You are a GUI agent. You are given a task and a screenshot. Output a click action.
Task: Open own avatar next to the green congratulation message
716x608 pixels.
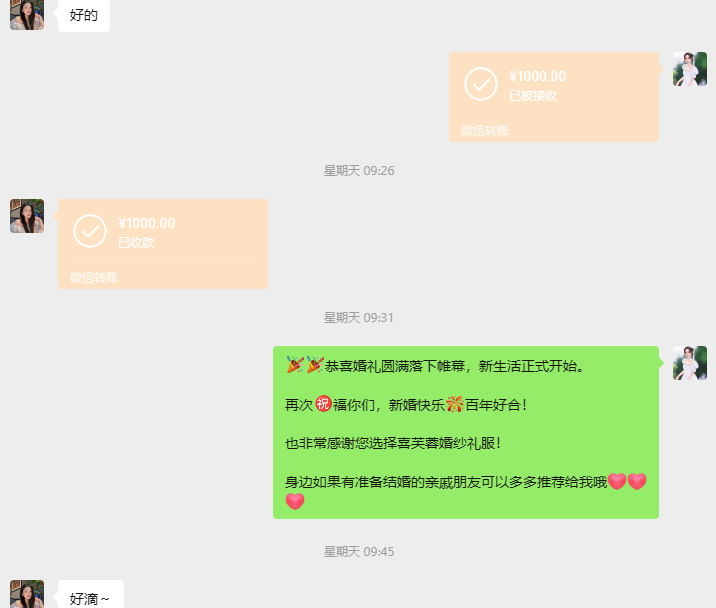pyautogui.click(x=690, y=363)
